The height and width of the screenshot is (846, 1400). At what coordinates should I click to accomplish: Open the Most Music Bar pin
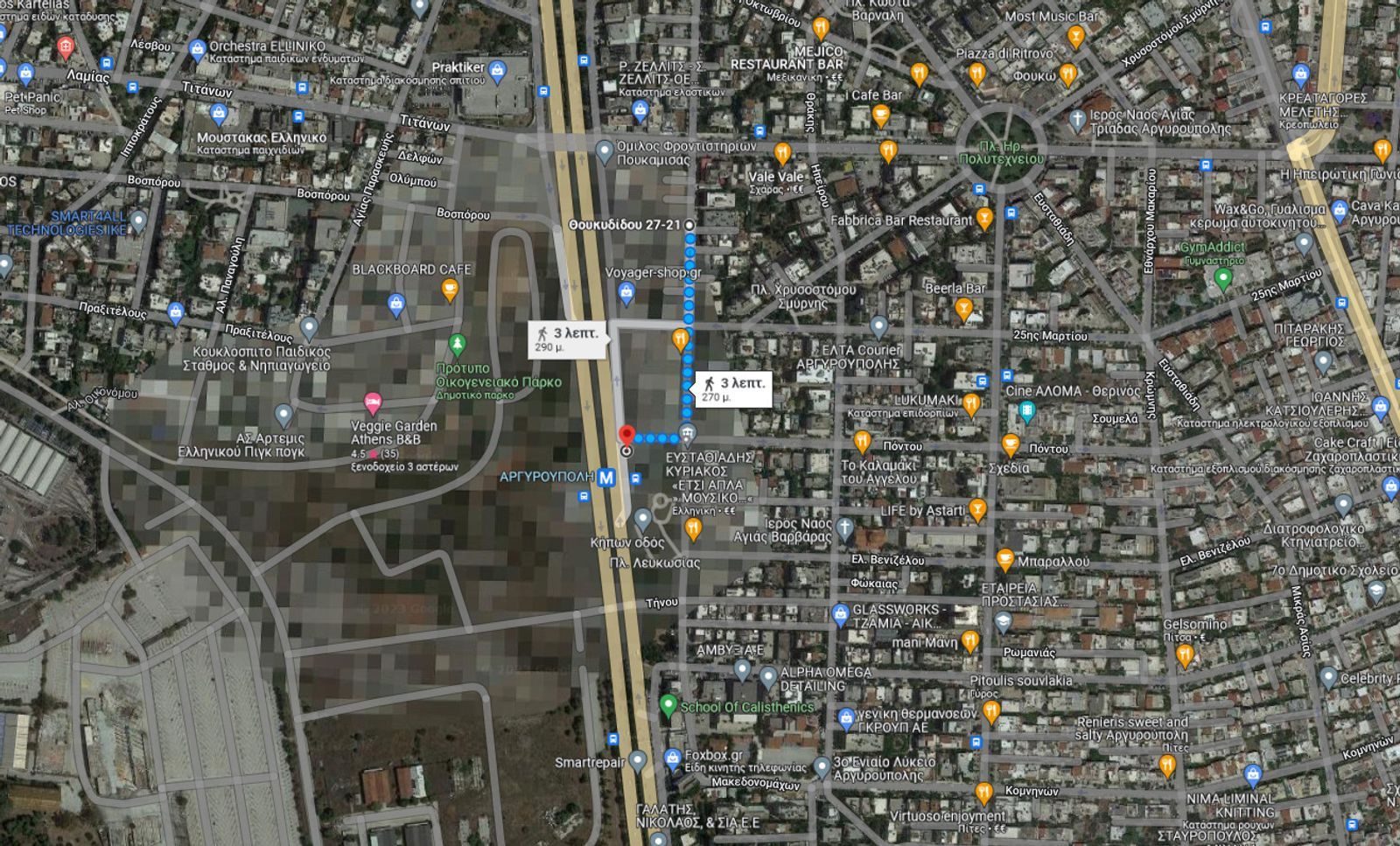tap(1075, 37)
